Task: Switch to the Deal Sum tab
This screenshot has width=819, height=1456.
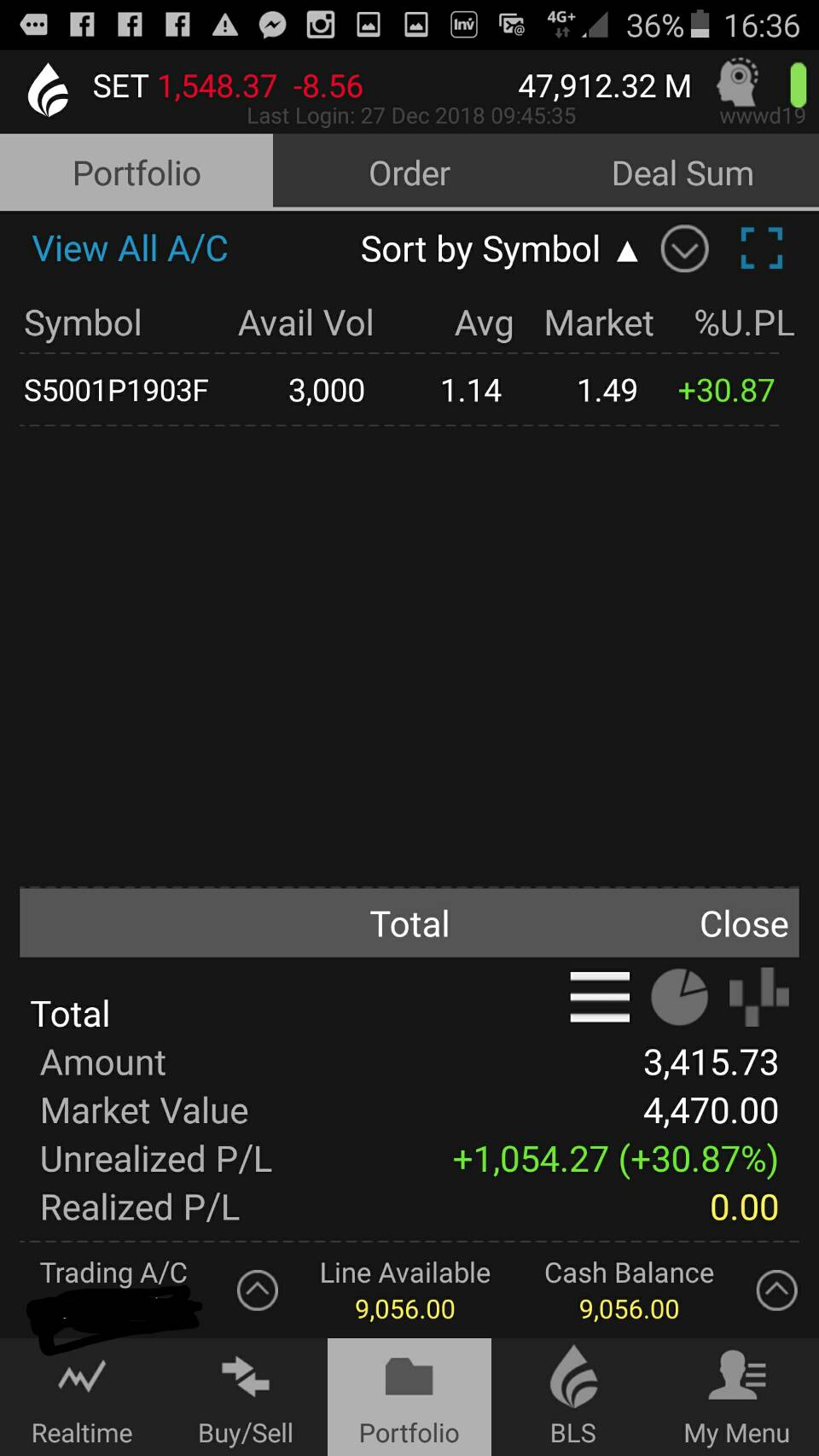Action: [682, 173]
